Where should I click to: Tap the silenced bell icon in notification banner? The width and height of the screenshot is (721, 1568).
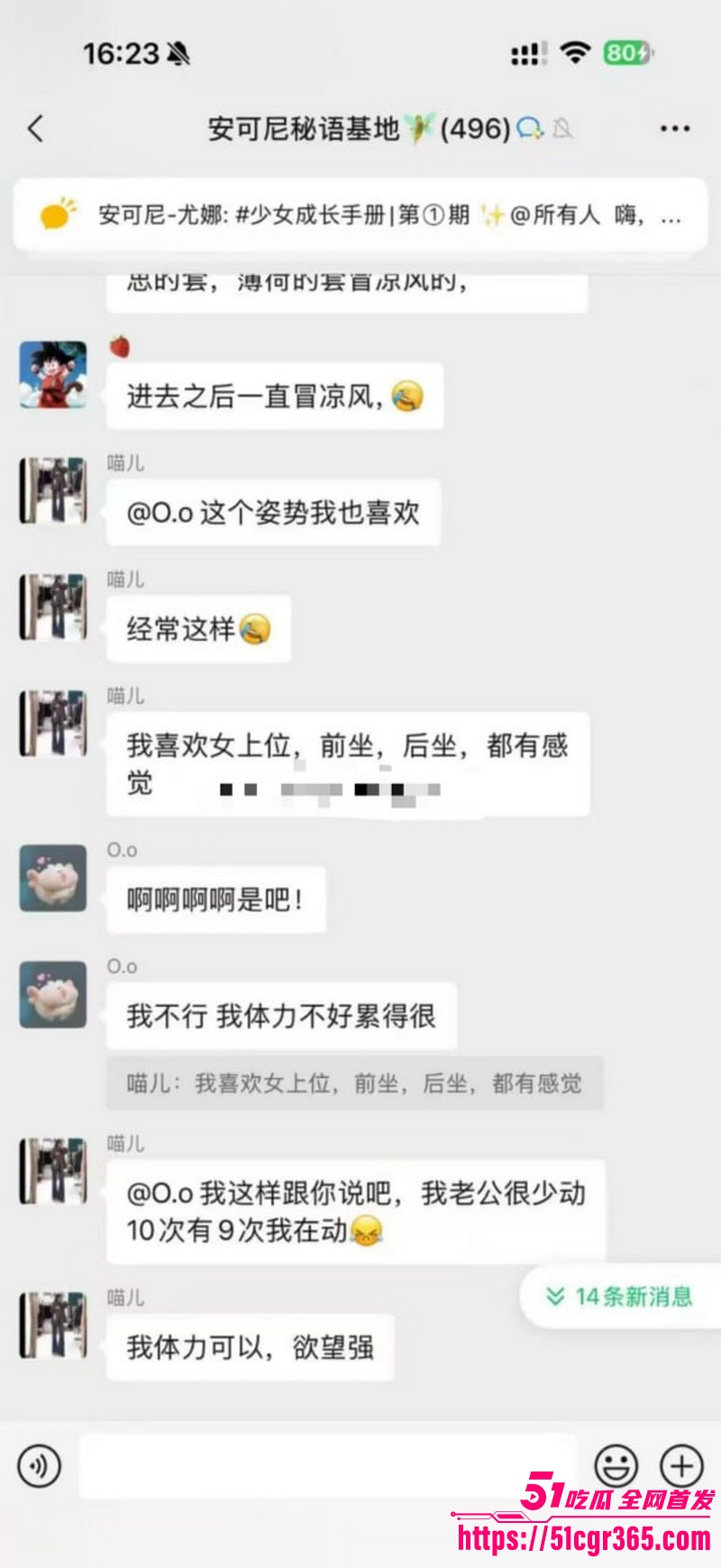click(562, 131)
